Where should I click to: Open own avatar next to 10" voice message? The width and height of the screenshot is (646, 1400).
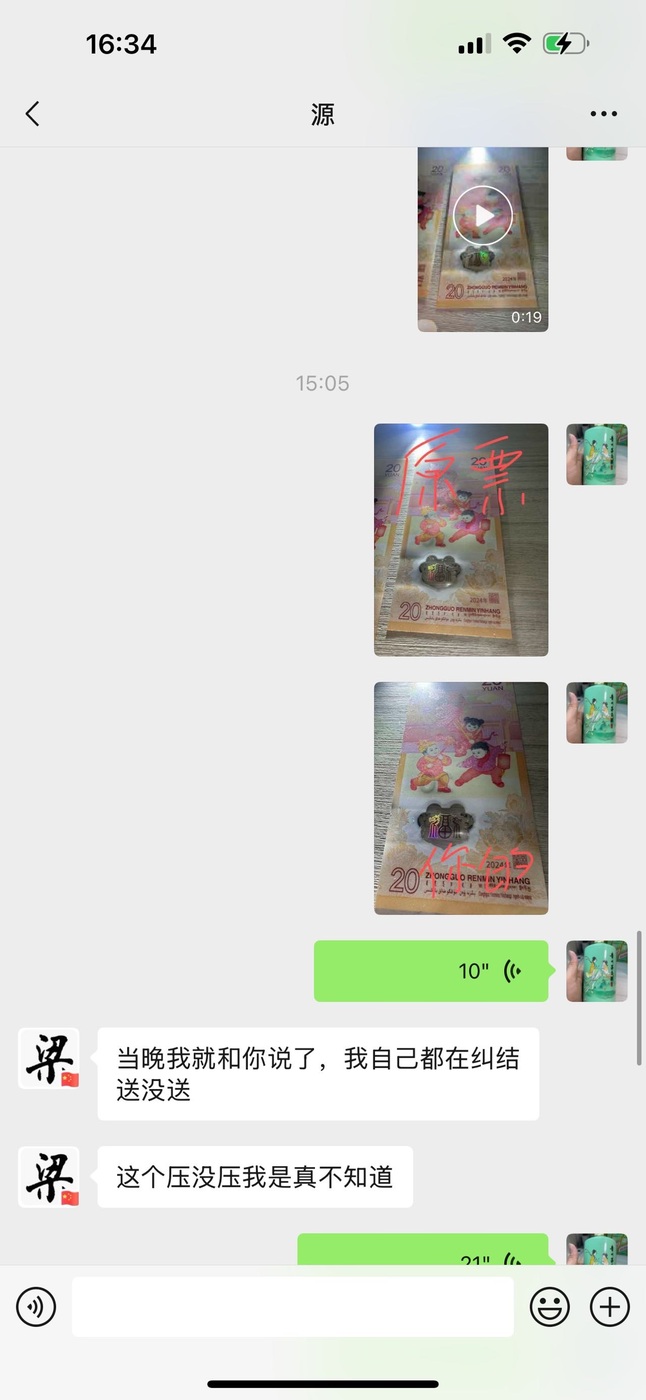point(597,971)
